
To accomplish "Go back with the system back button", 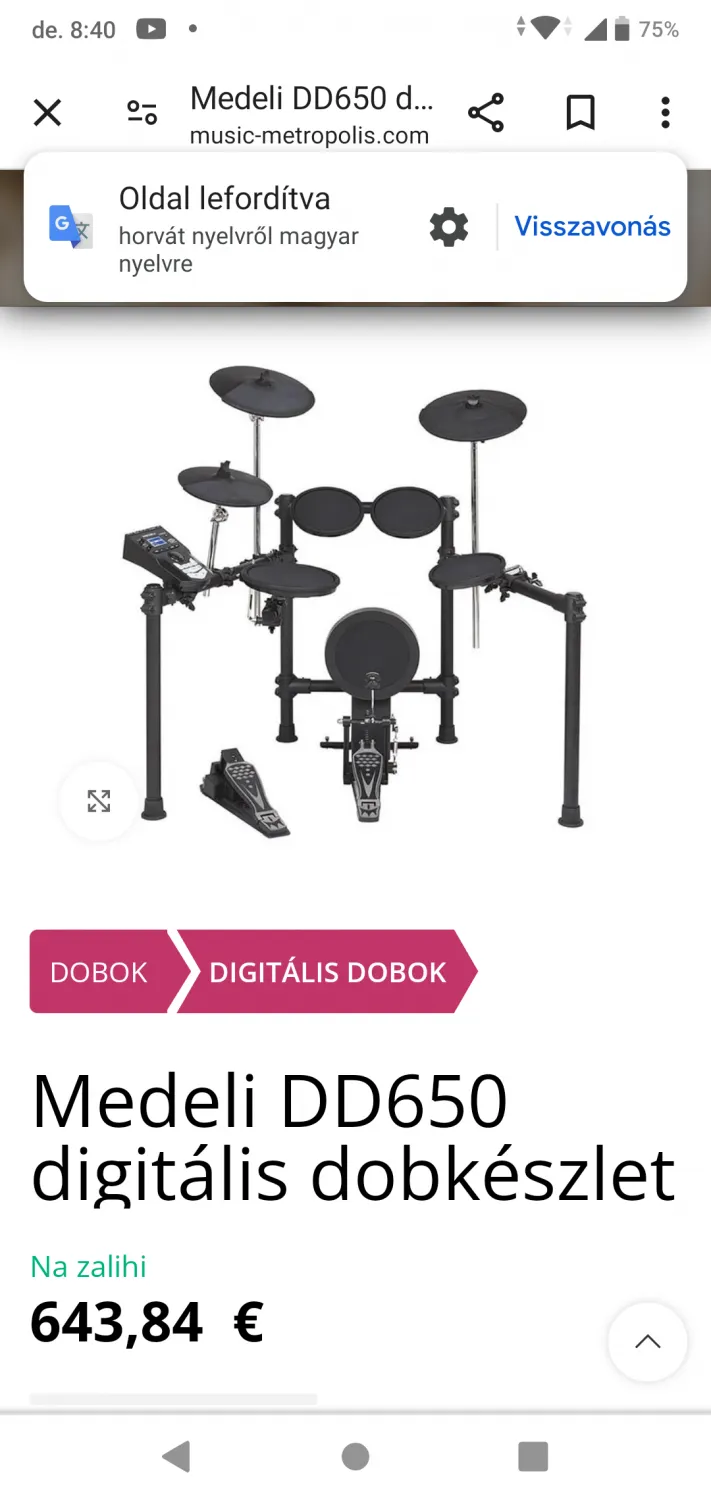I will click(176, 1456).
